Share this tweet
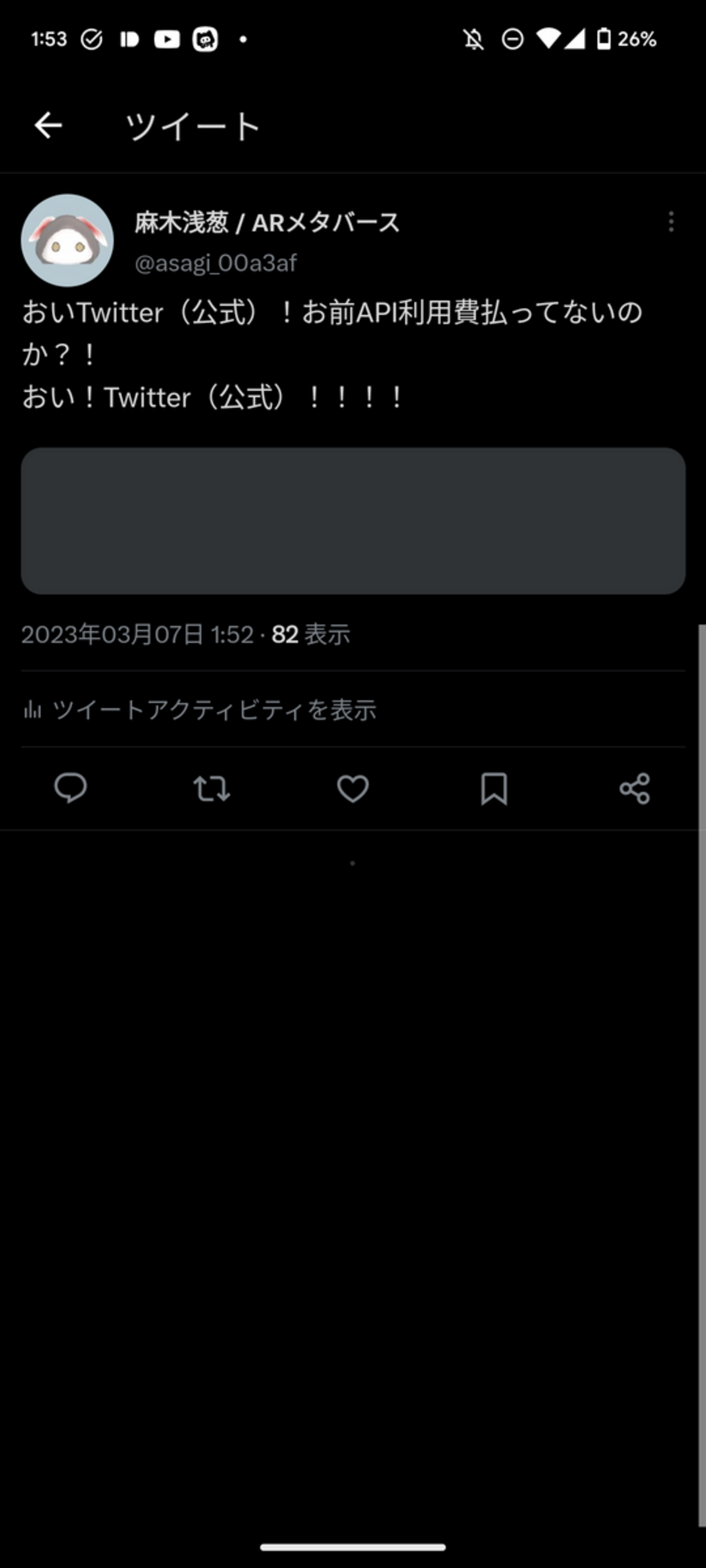Screen dimensions: 706x1568 click(634, 788)
